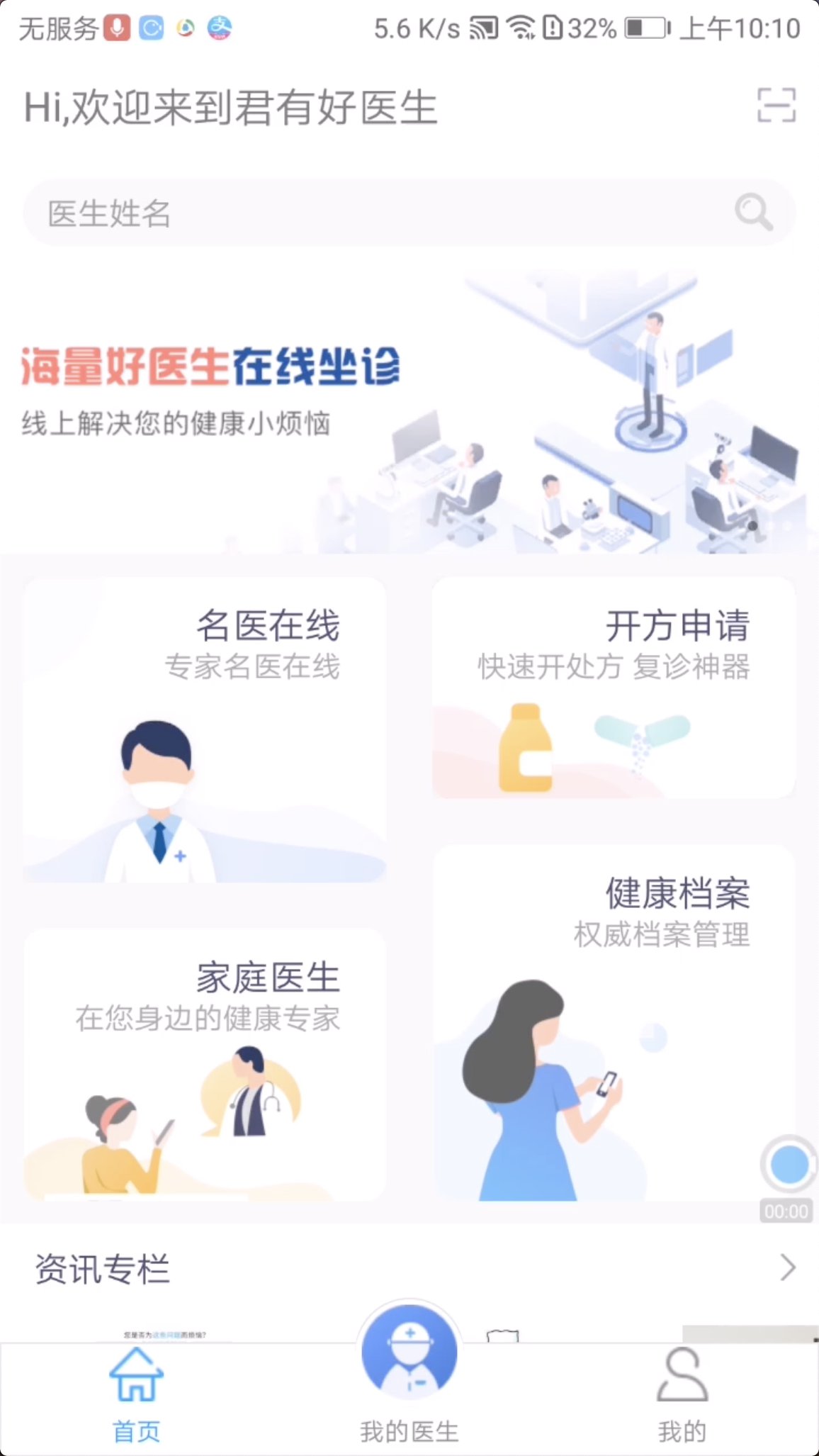This screenshot has width=819, height=1456.
Task: Open the 健康档案 card
Action: pyautogui.click(x=614, y=1021)
